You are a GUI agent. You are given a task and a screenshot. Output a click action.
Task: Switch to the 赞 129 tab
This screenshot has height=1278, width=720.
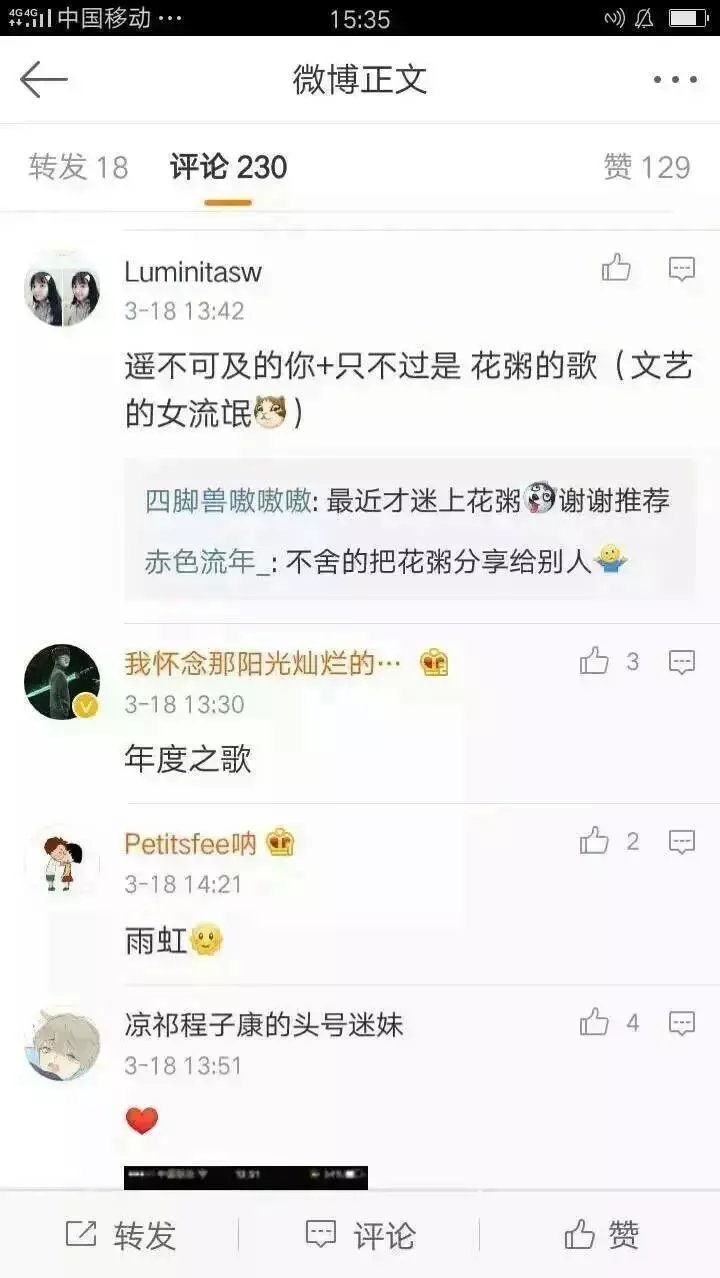(647, 167)
